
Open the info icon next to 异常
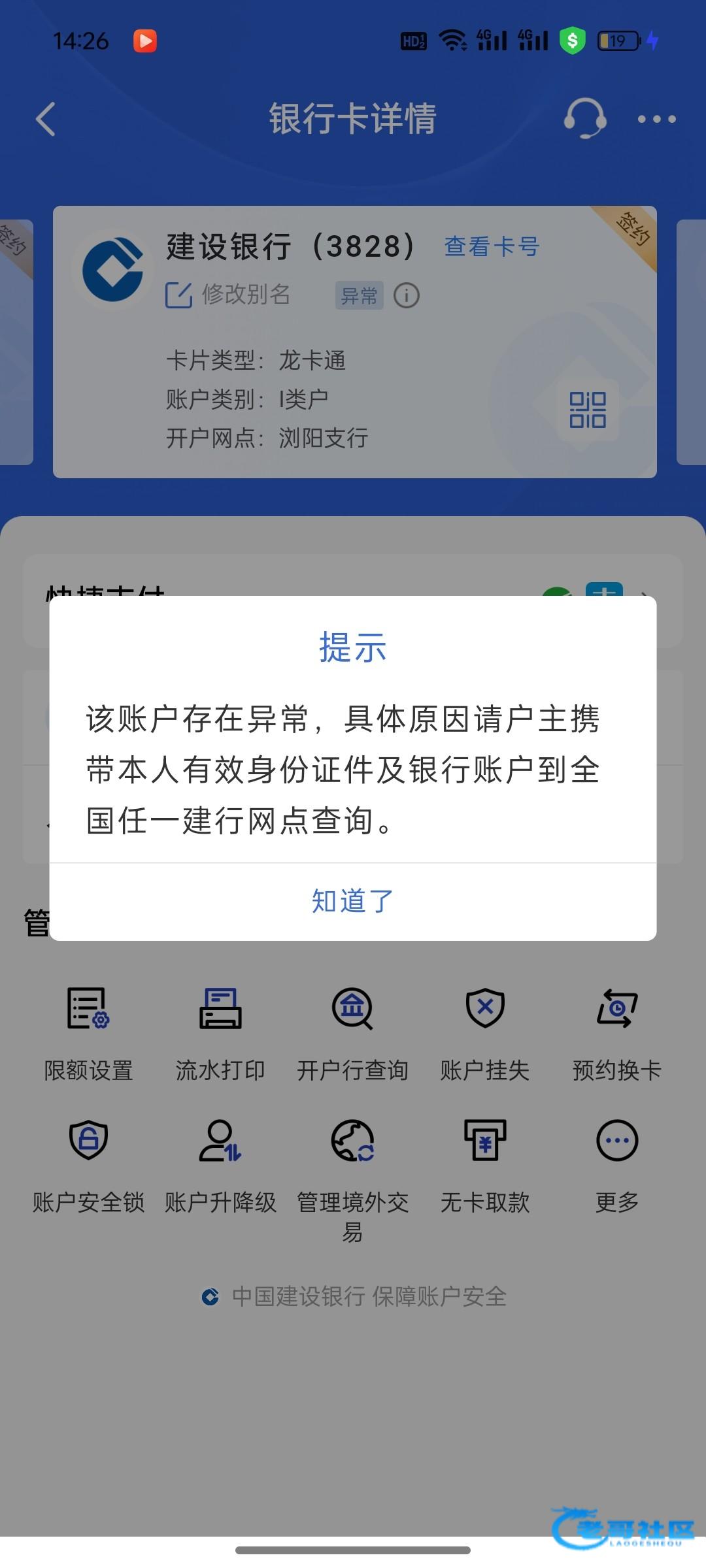pos(407,295)
